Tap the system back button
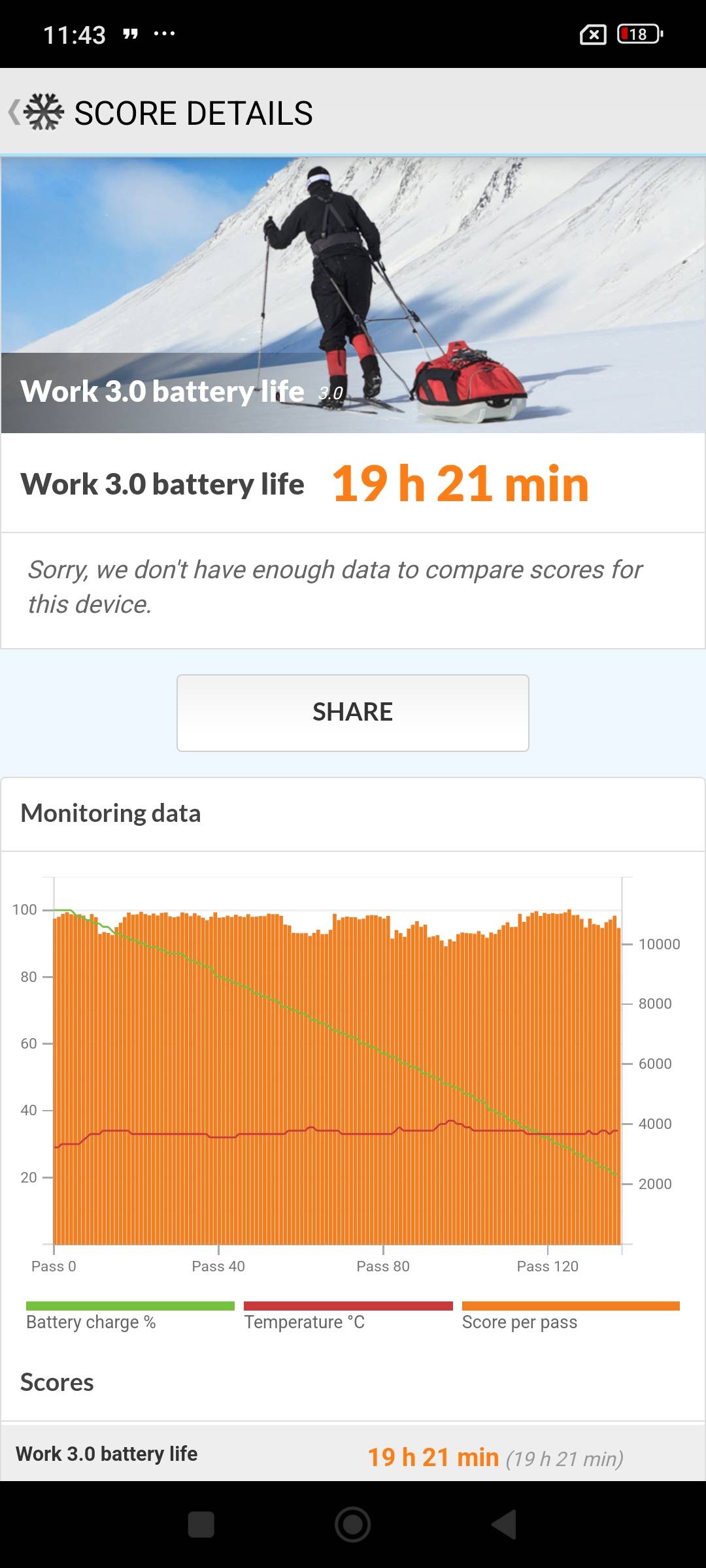This screenshot has height=1568, width=706. point(504,1524)
